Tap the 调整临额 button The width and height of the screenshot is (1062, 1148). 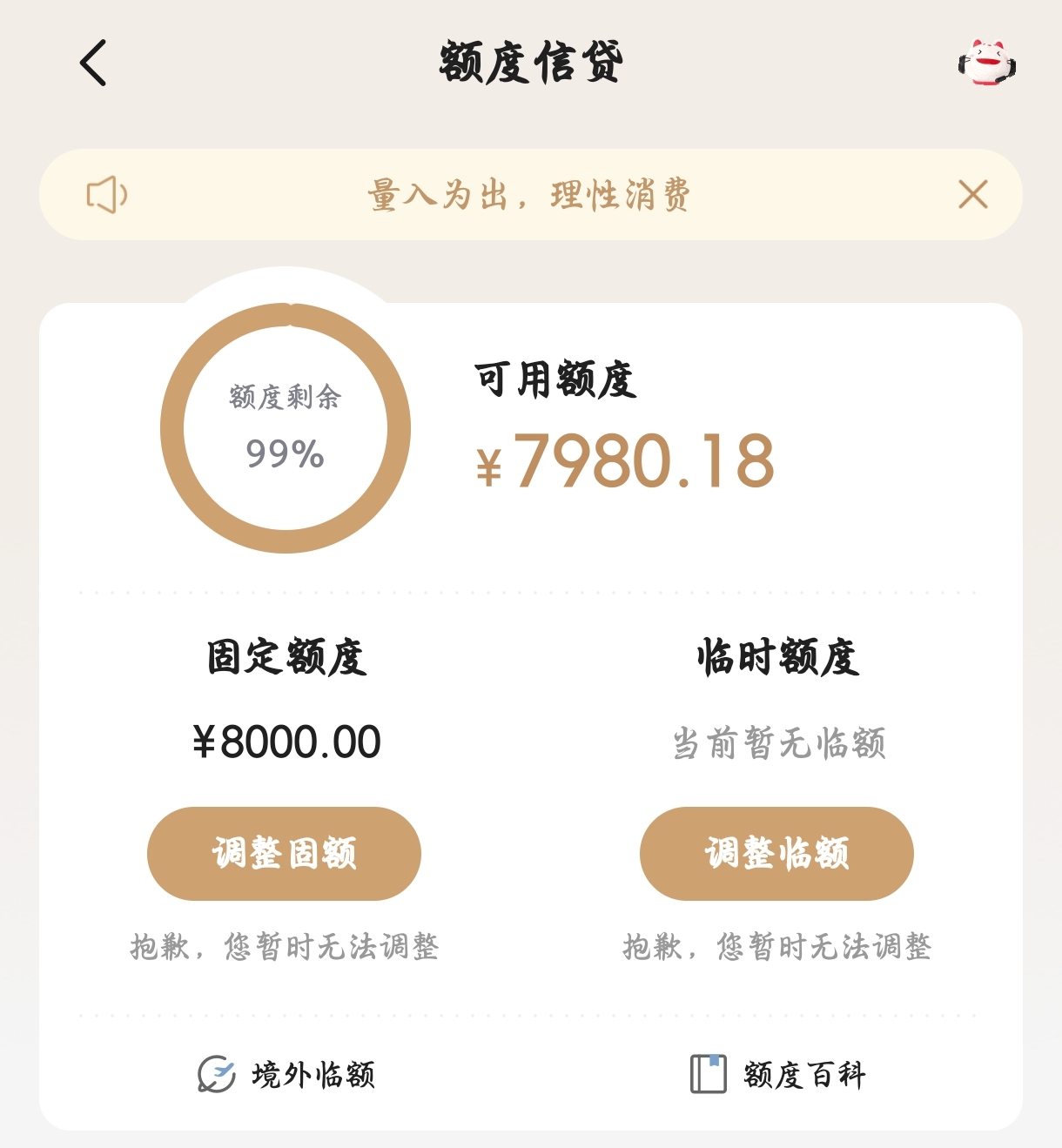point(776,853)
